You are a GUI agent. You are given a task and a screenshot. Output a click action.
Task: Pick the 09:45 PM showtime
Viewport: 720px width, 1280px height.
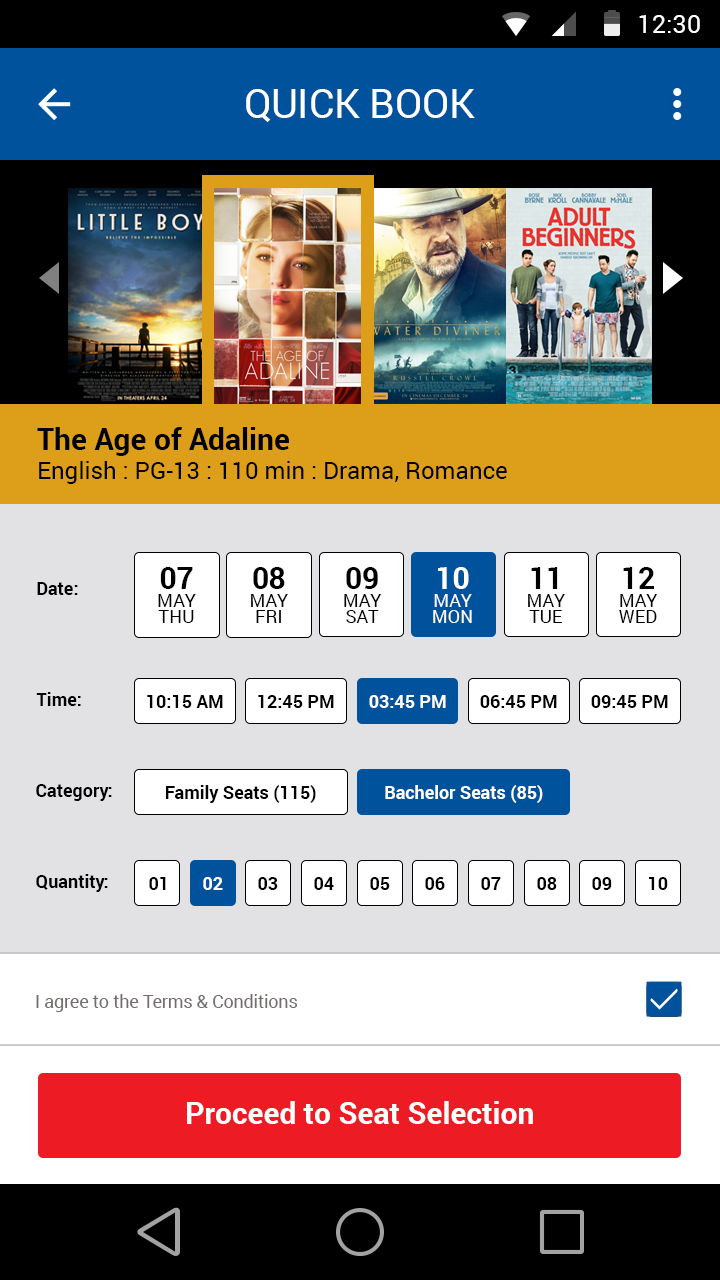[x=629, y=701]
